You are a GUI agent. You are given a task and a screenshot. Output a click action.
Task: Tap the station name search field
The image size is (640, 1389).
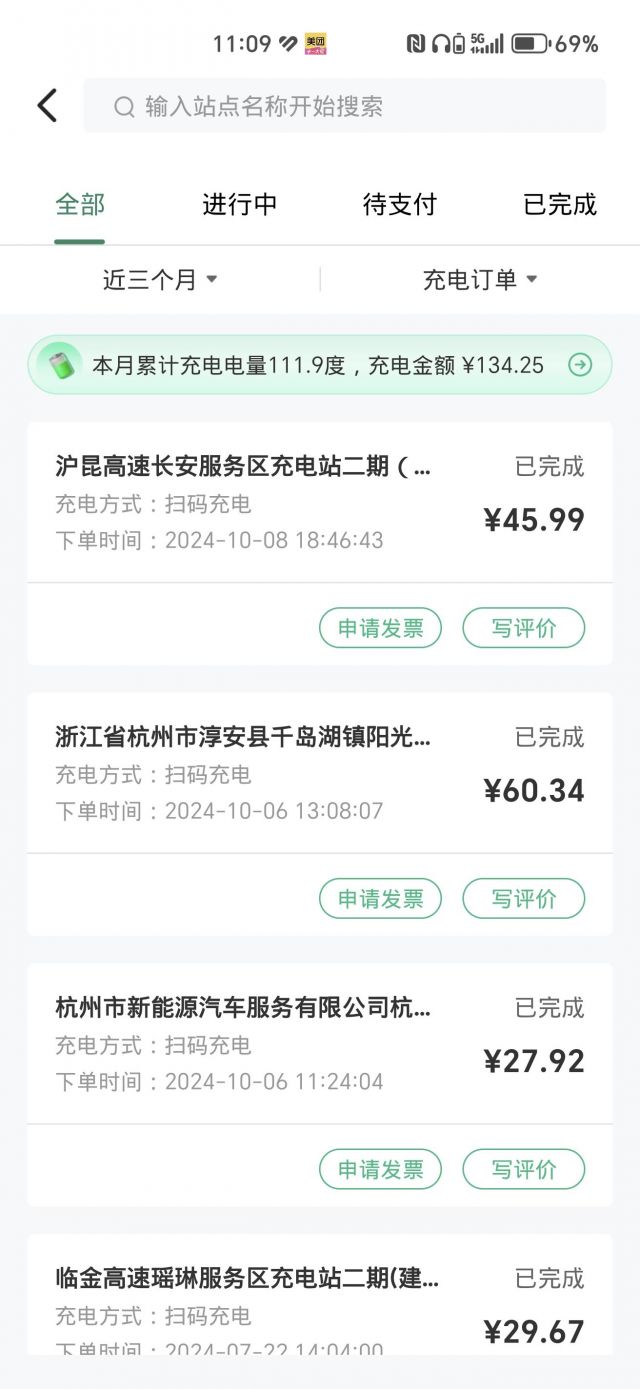[344, 106]
